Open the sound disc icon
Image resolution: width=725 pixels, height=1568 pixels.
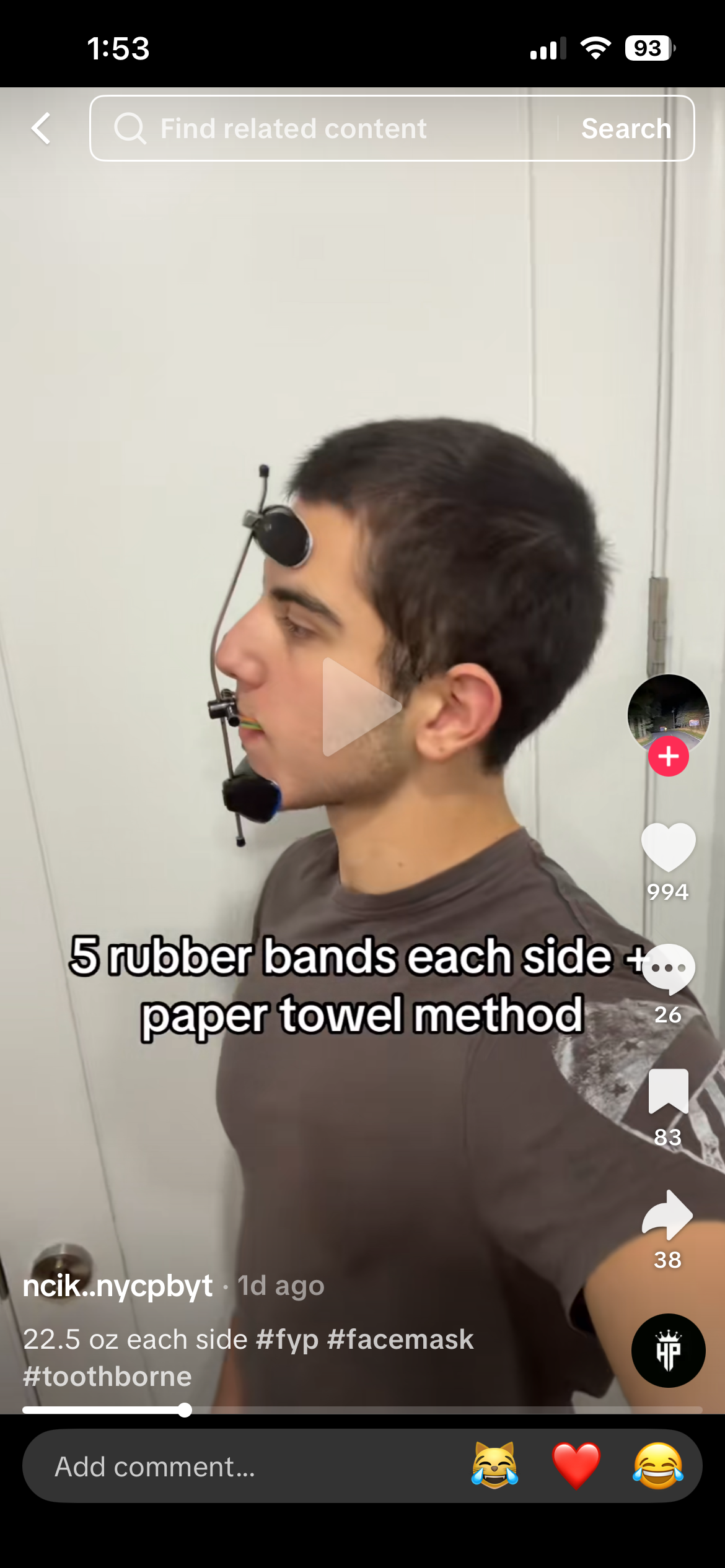point(668,1351)
